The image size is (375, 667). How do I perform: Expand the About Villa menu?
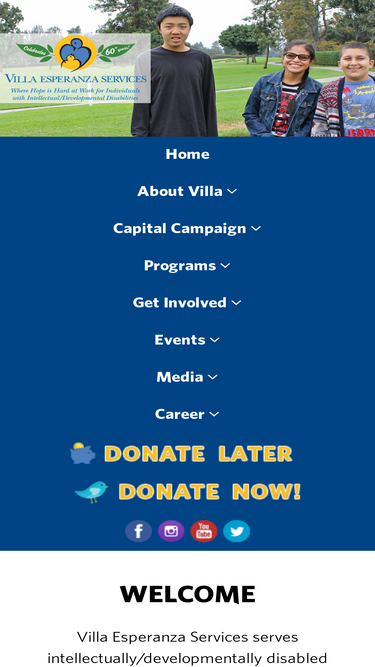[187, 191]
